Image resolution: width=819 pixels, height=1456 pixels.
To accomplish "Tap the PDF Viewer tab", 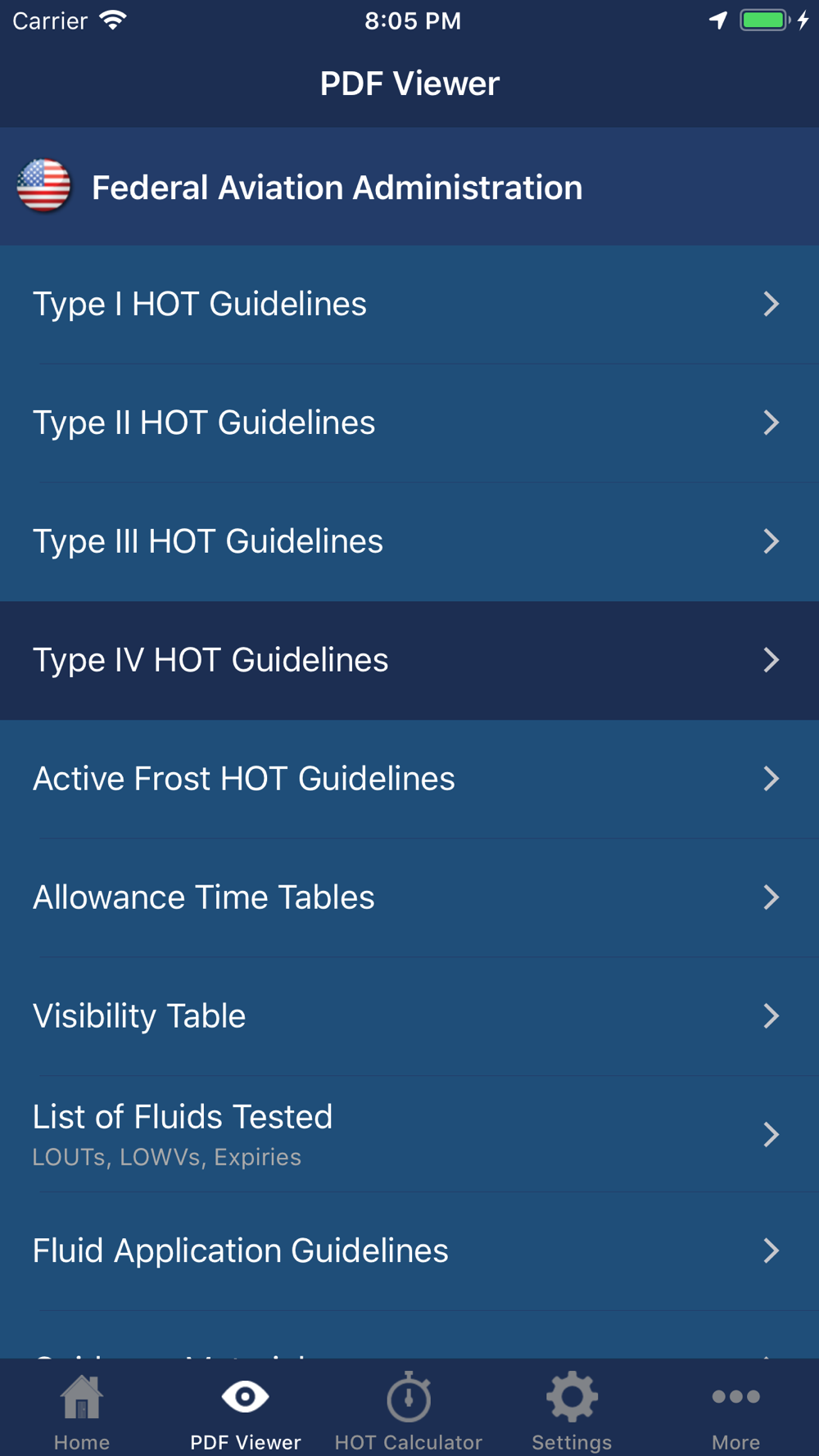I will point(246,1410).
